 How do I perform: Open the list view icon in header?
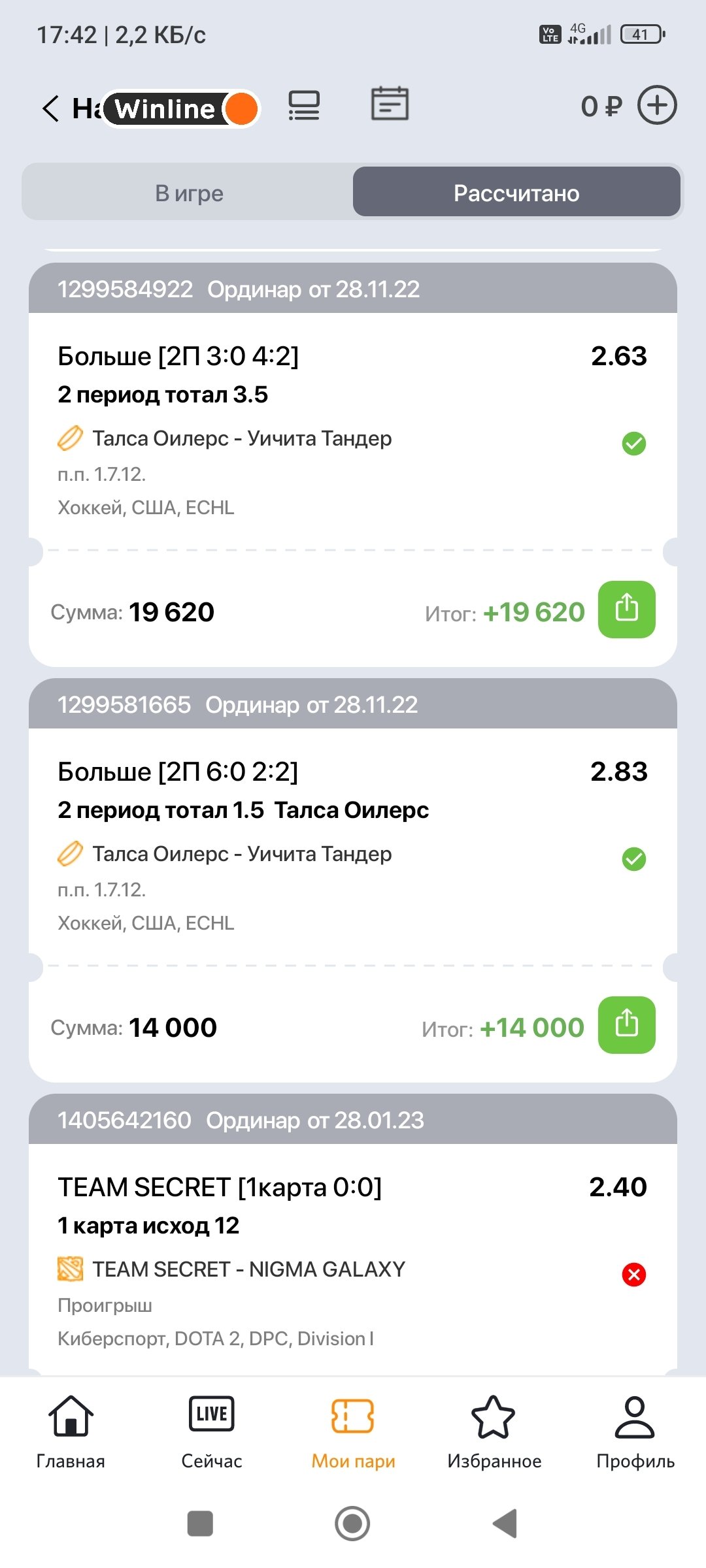pos(304,106)
